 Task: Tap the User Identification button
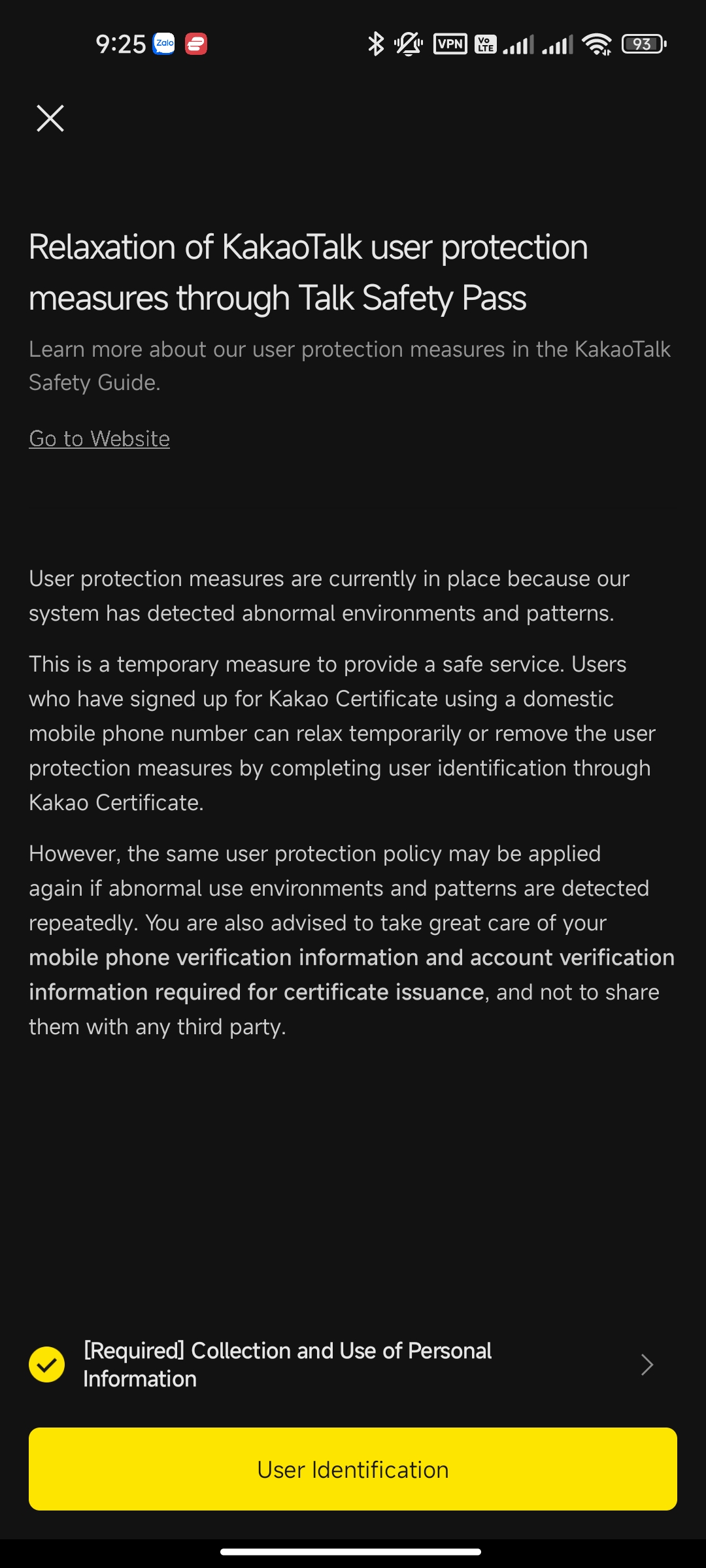[x=353, y=1469]
